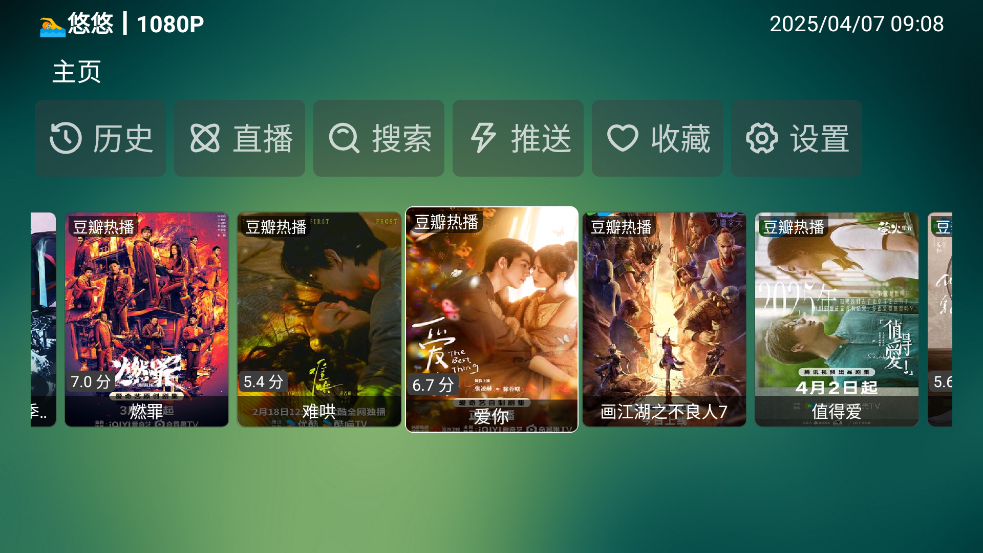Viewport: 983px width, 553px height.
Task: Open the 历史 history button
Action: pyautogui.click(x=101, y=138)
